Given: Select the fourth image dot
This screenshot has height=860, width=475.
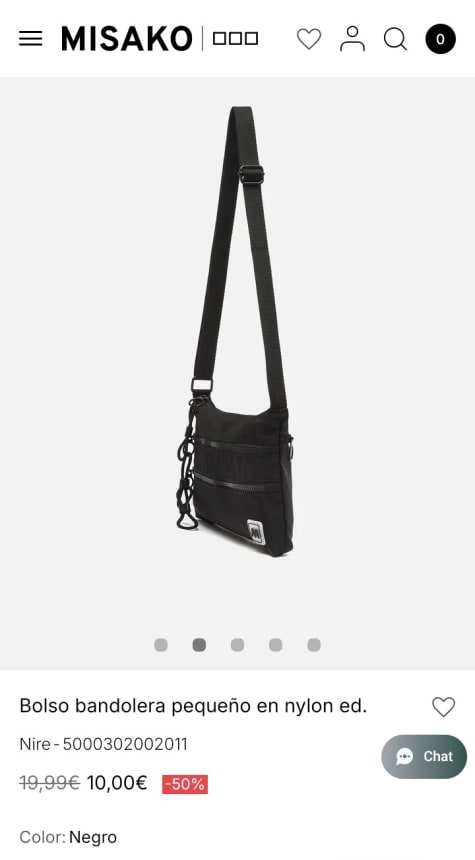Looking at the screenshot, I should (275, 645).
